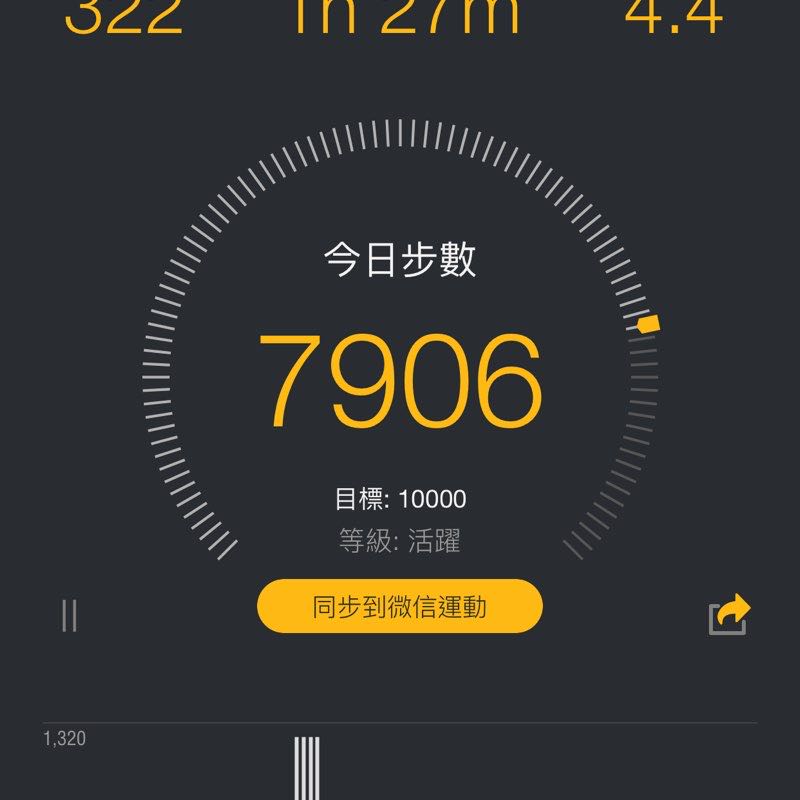Image resolution: width=800 pixels, height=800 pixels.
Task: Pause step counting
Action: tap(69, 615)
